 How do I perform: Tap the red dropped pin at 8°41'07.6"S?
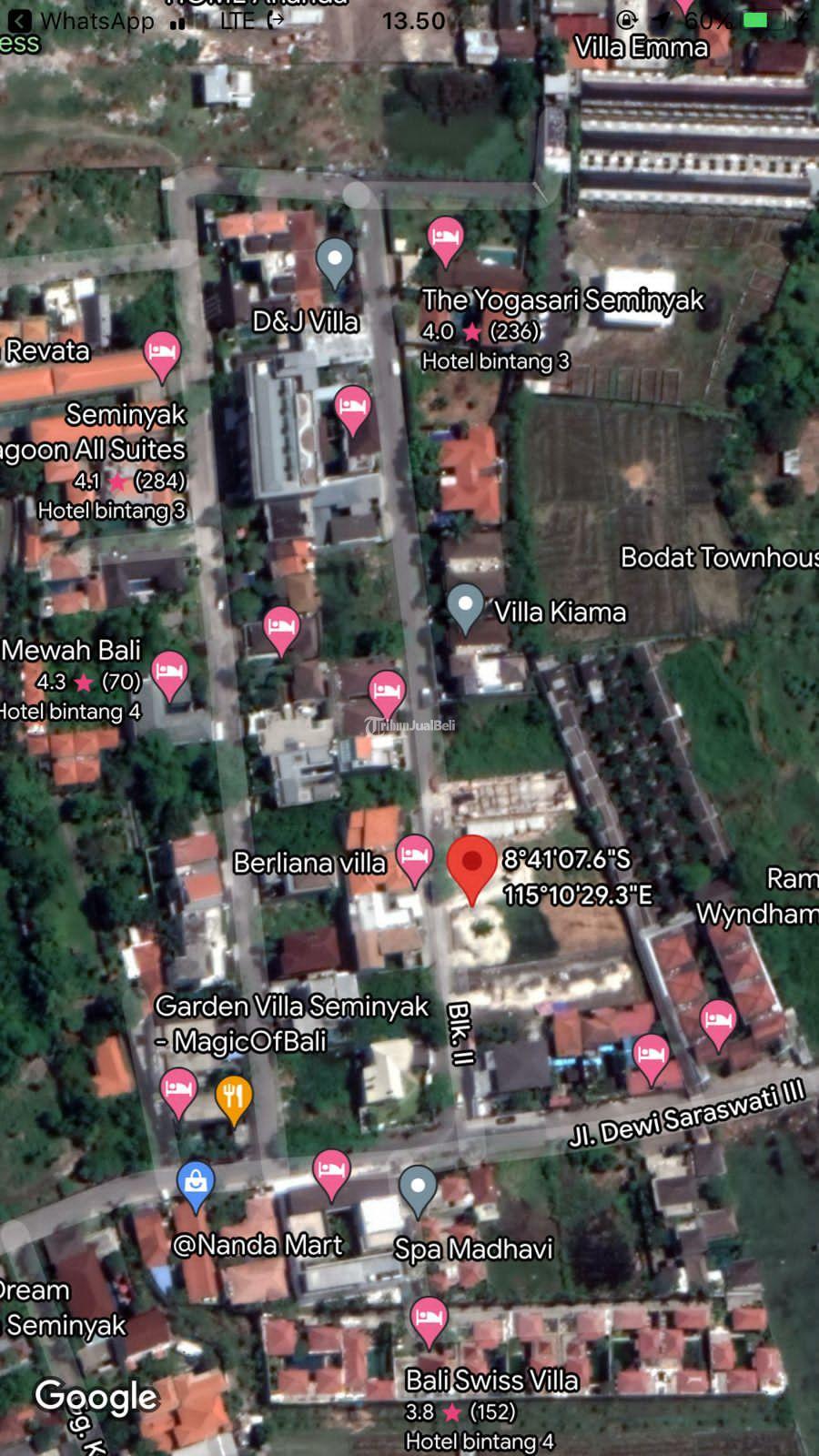tap(471, 864)
